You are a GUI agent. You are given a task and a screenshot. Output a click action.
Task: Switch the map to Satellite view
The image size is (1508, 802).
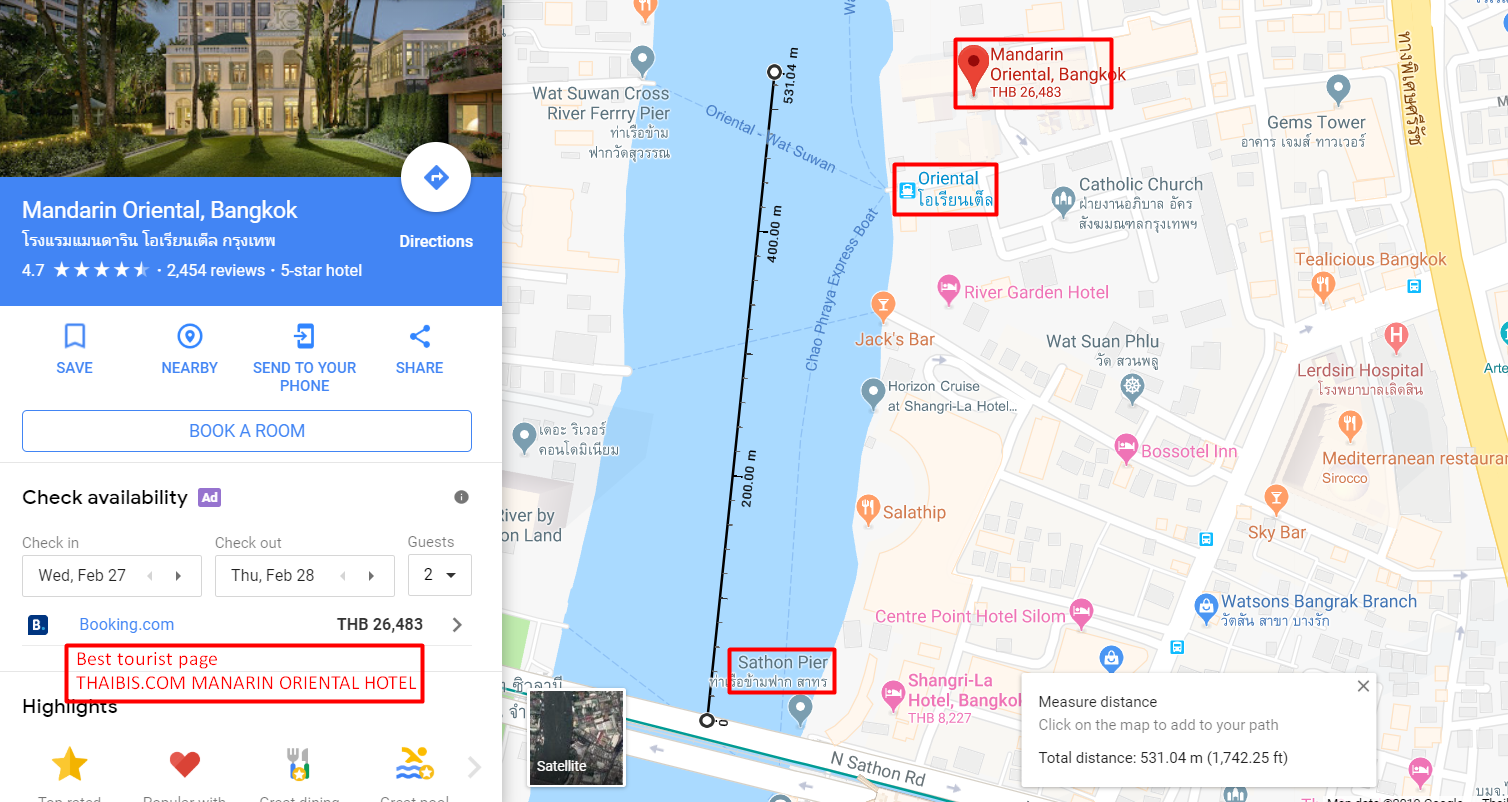[x=576, y=737]
